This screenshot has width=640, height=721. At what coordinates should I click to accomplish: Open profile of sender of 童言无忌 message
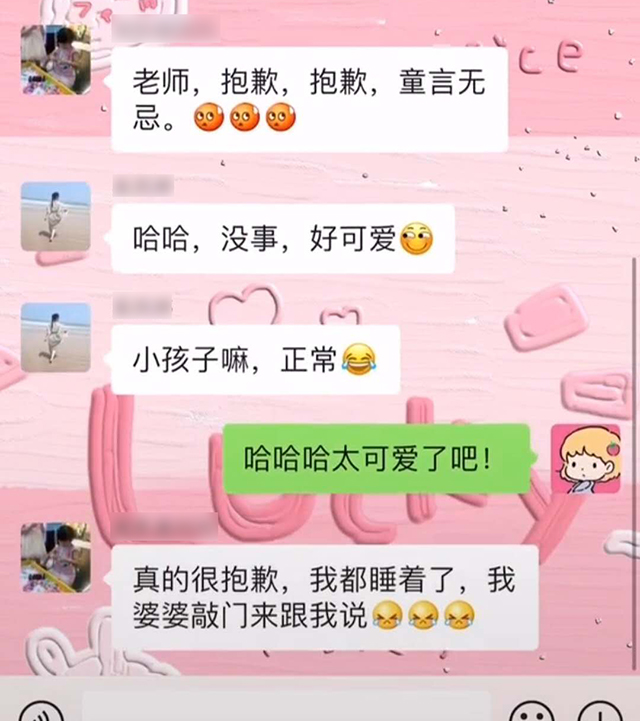coord(56,60)
